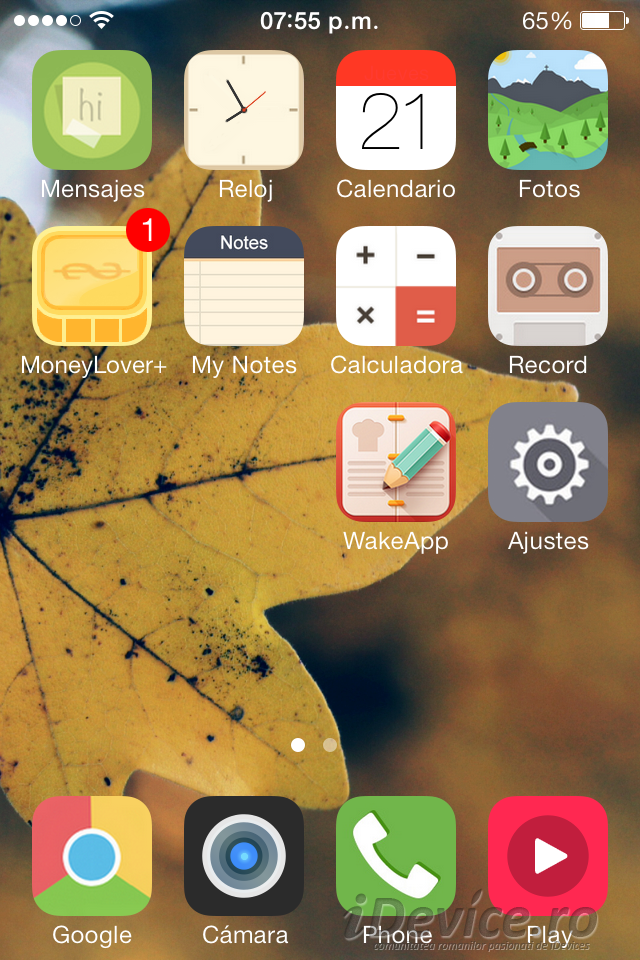Open the My Notes app

[x=244, y=286]
